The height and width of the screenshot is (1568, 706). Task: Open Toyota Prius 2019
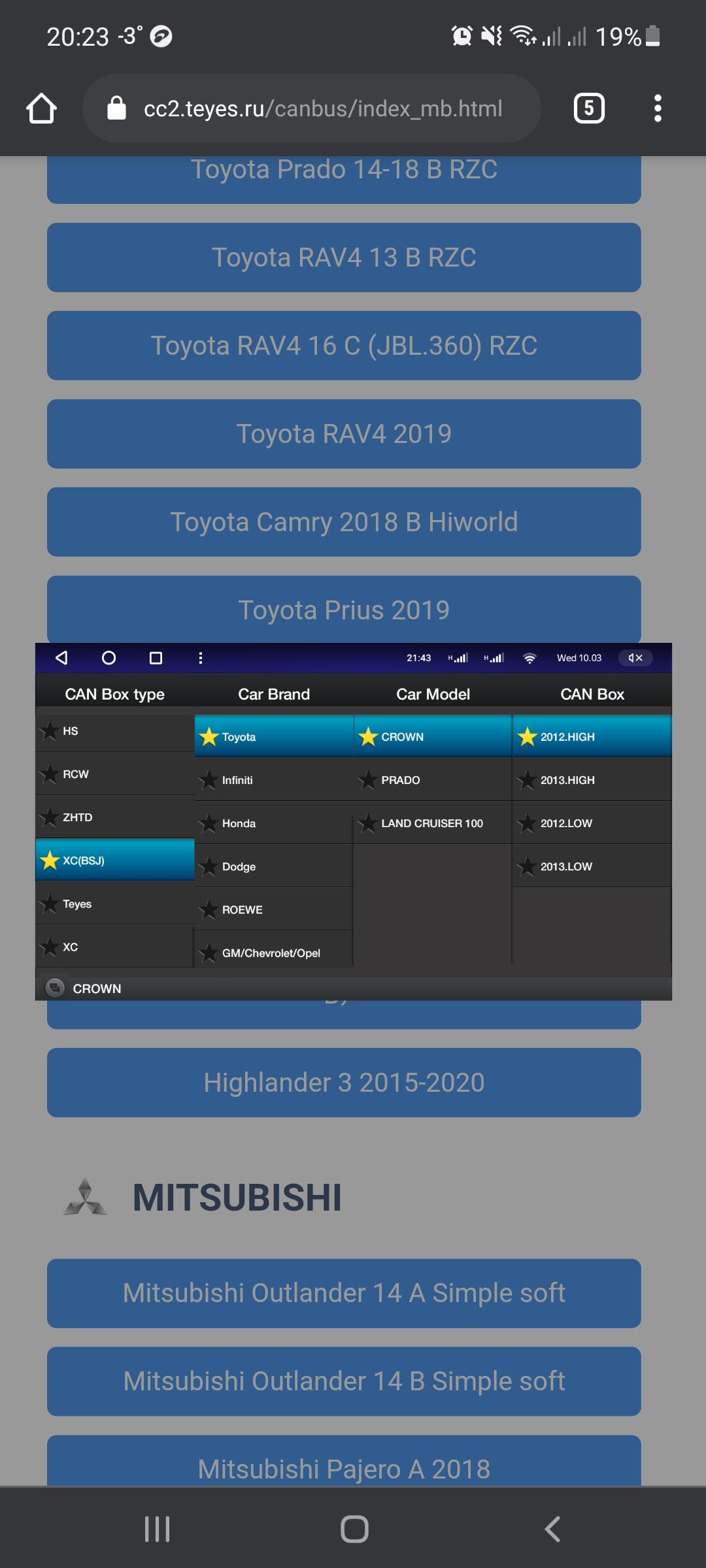[x=344, y=609]
